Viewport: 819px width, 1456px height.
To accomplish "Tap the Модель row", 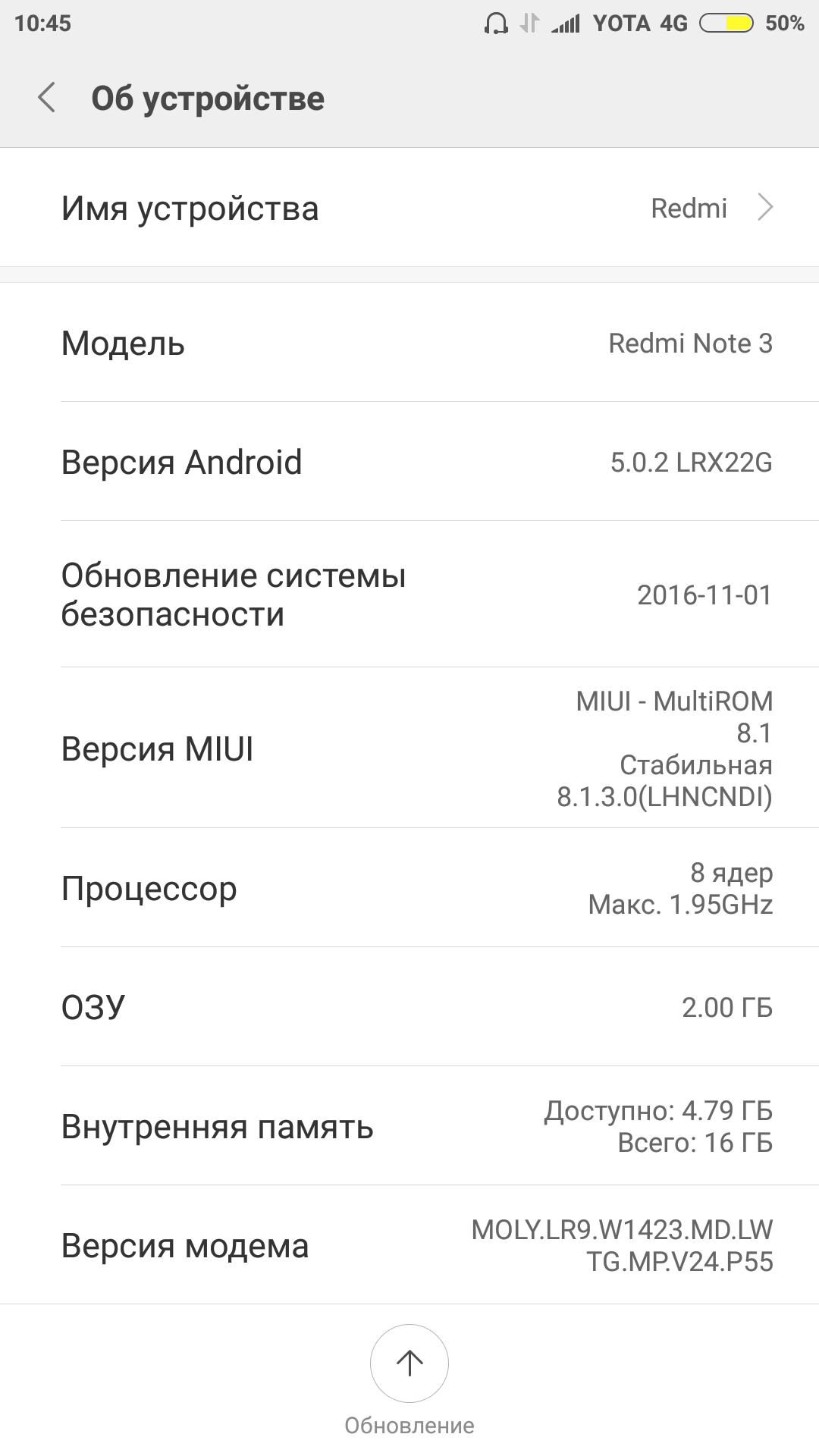I will click(x=409, y=343).
